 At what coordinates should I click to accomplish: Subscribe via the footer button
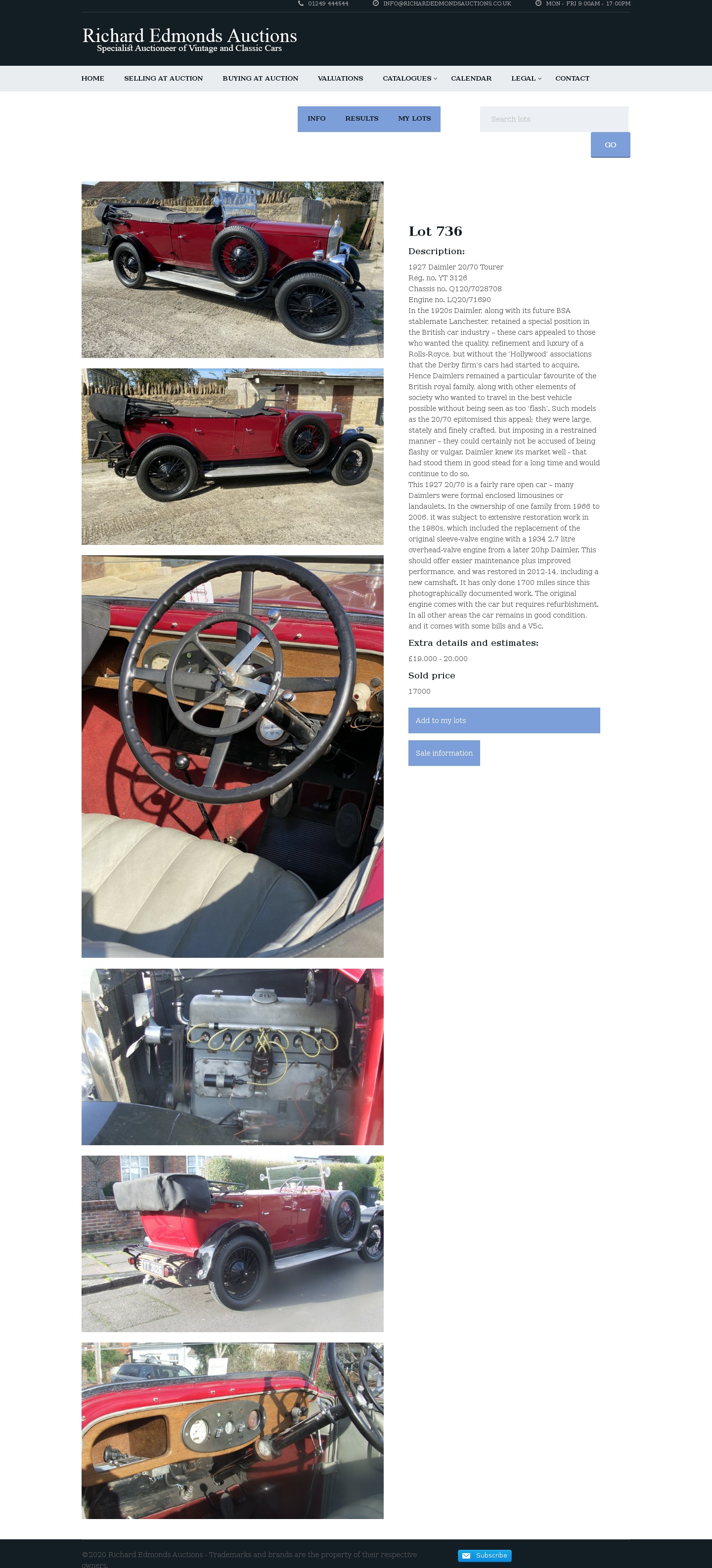click(x=485, y=1555)
